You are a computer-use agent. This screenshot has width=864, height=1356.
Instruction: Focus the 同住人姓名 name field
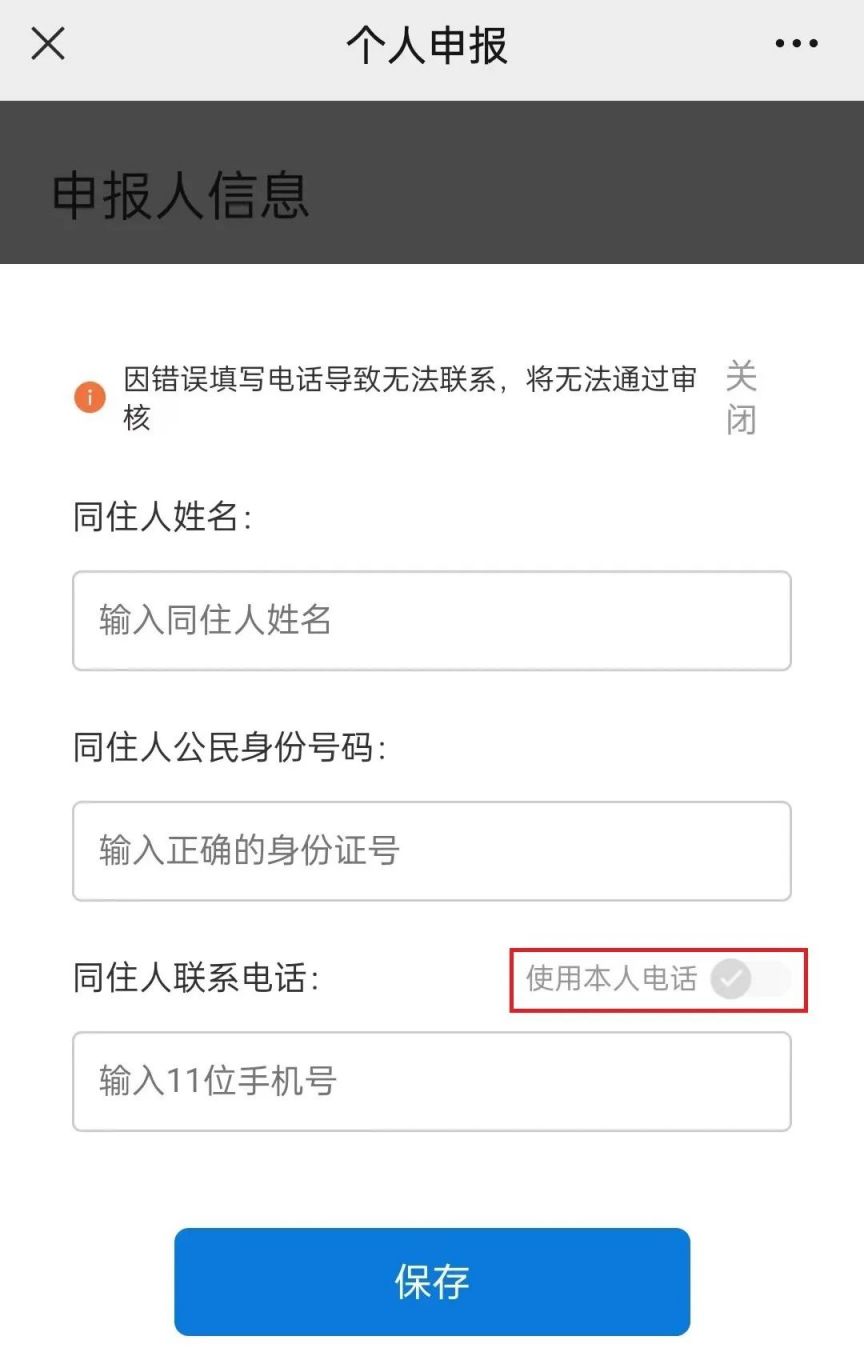point(432,621)
